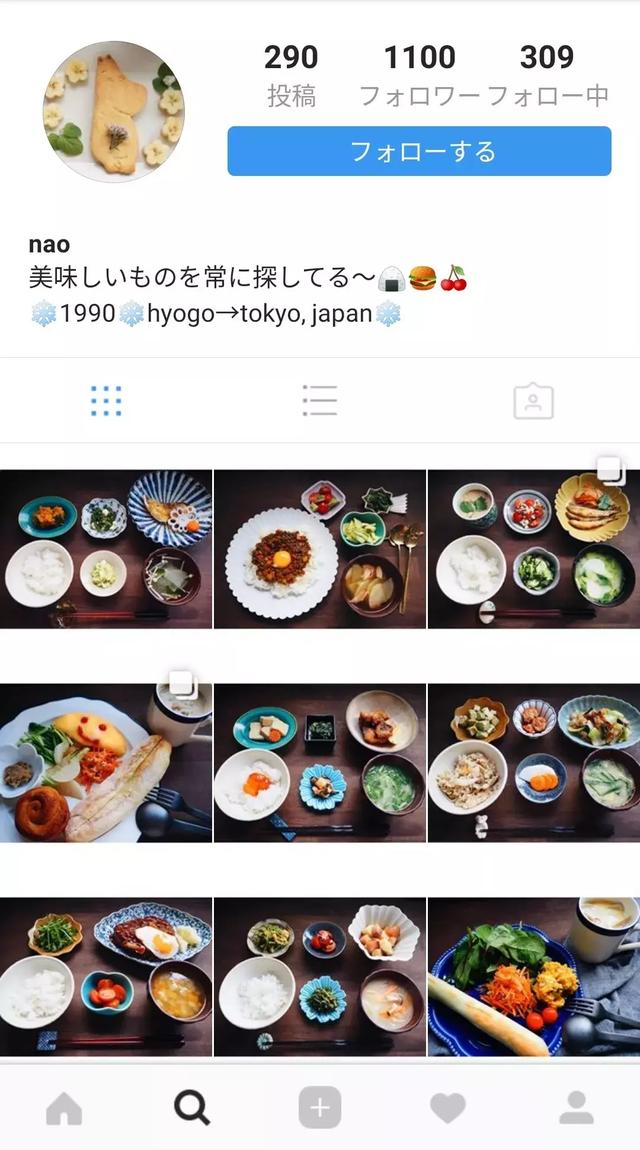Switch to the list view tab
The image size is (640, 1150).
pos(320,400)
